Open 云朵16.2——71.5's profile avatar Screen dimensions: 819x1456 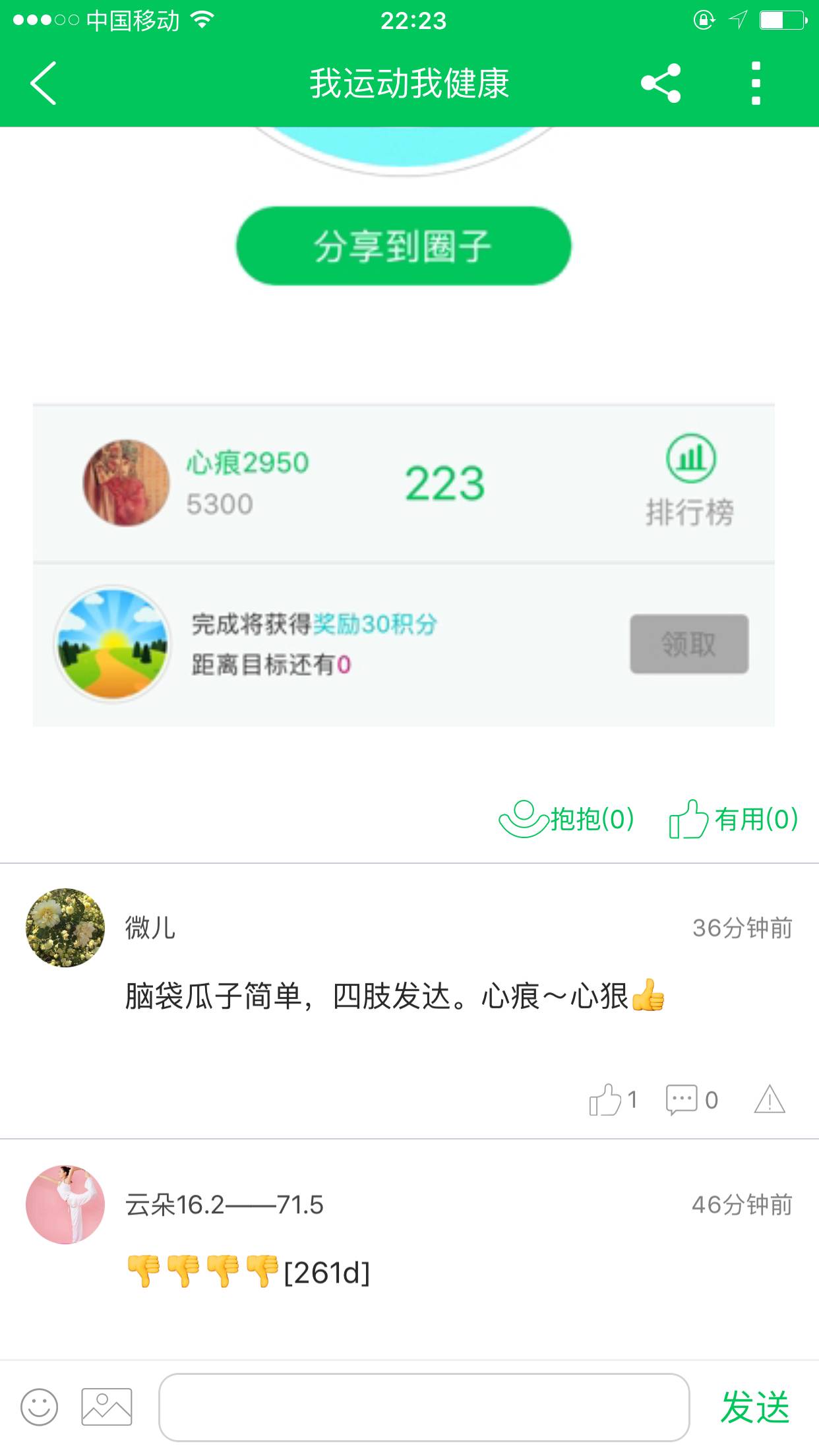tap(65, 1205)
